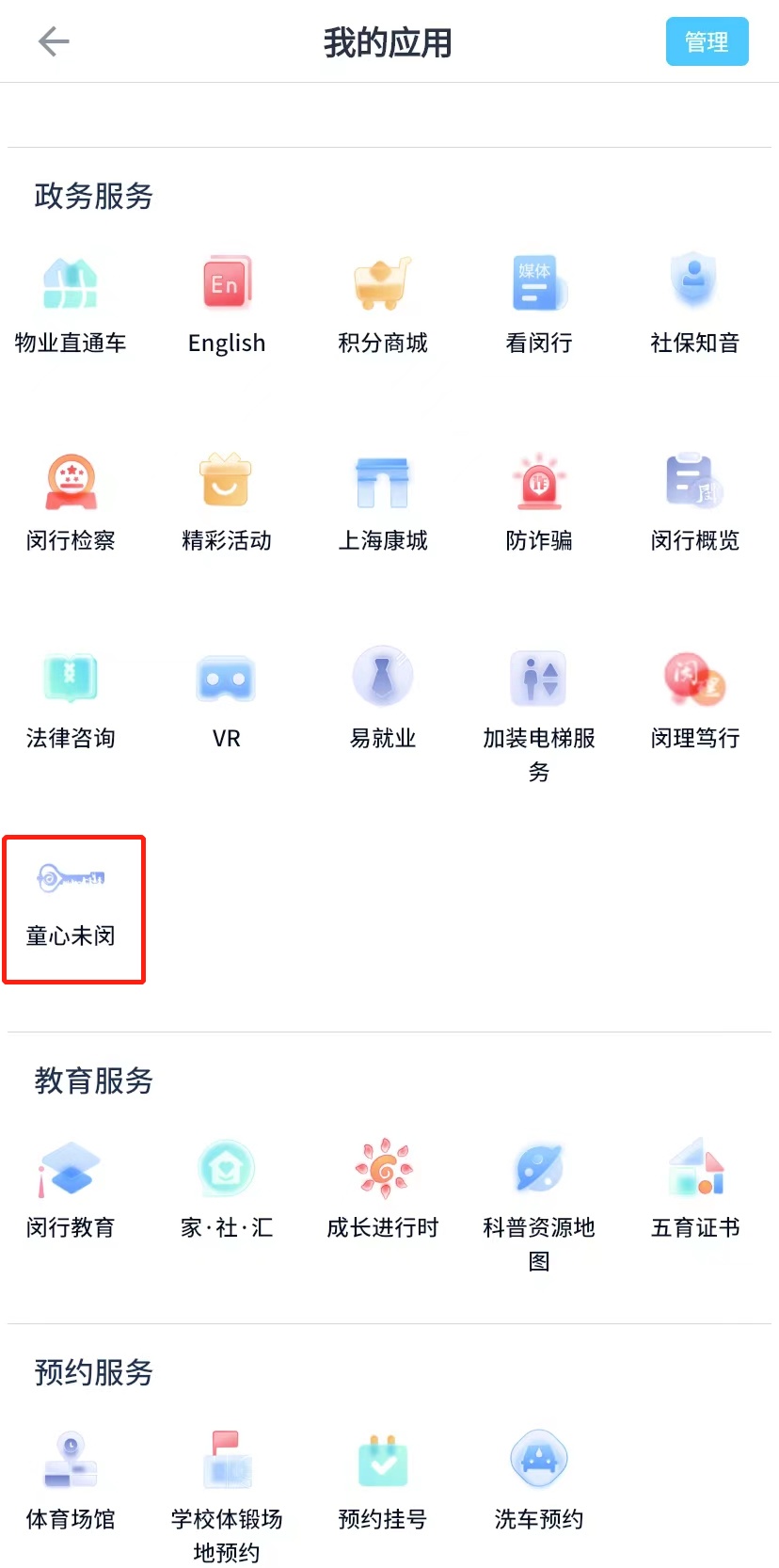
Task: Open 积分商城 points mall
Action: (x=383, y=303)
